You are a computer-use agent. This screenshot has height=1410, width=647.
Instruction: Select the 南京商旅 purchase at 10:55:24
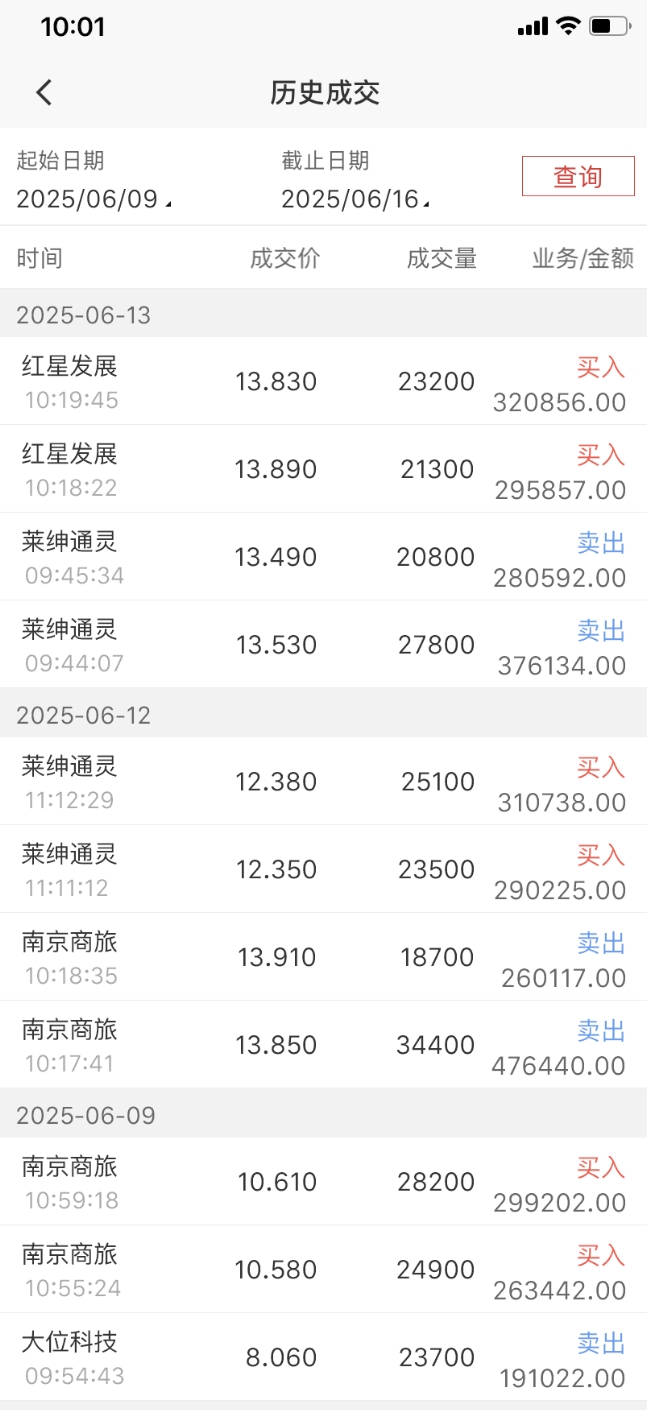click(x=323, y=1269)
